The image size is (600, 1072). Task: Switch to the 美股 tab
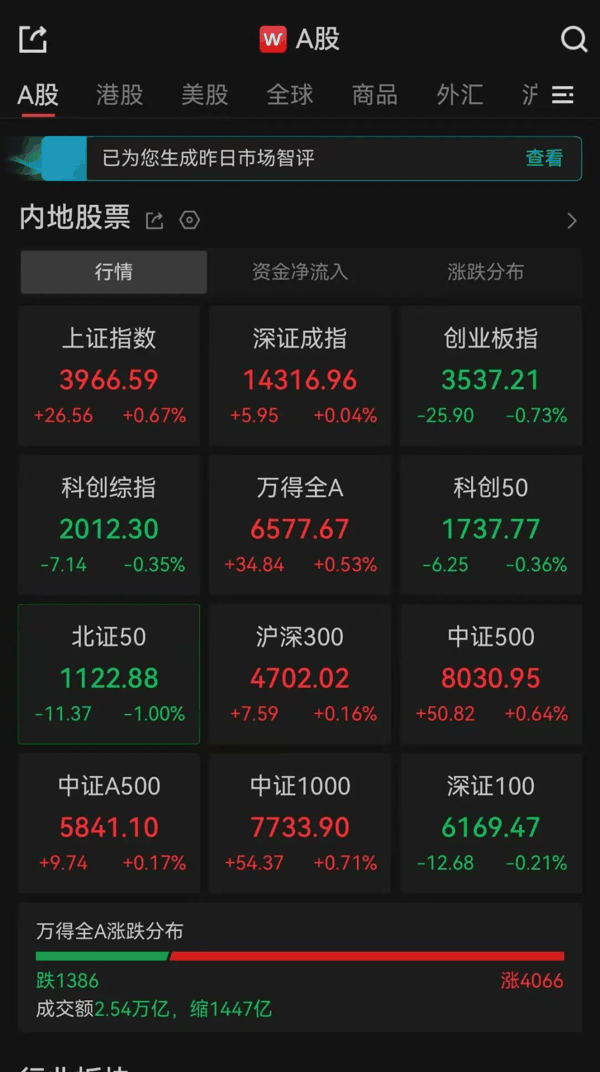tap(204, 94)
